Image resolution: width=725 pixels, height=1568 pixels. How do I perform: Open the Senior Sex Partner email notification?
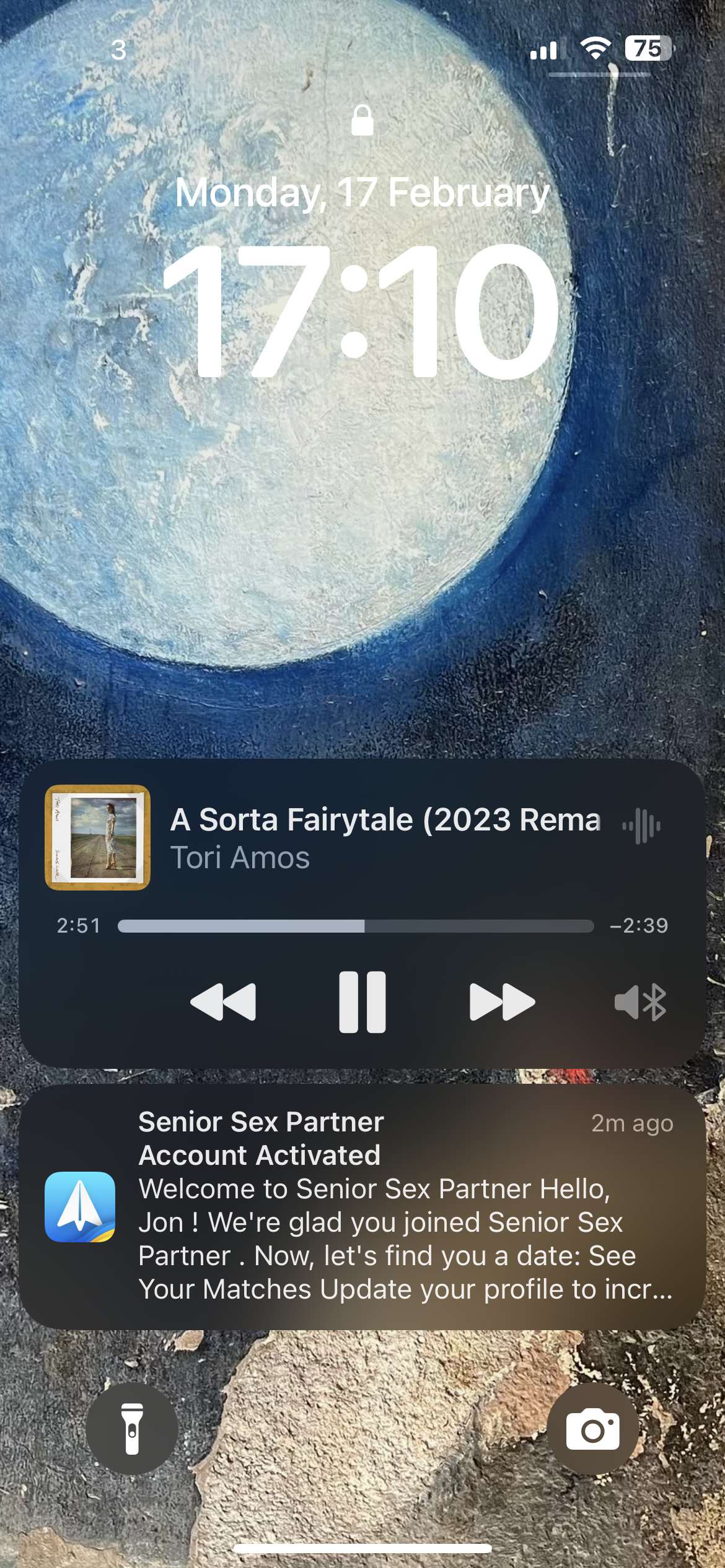click(362, 1205)
